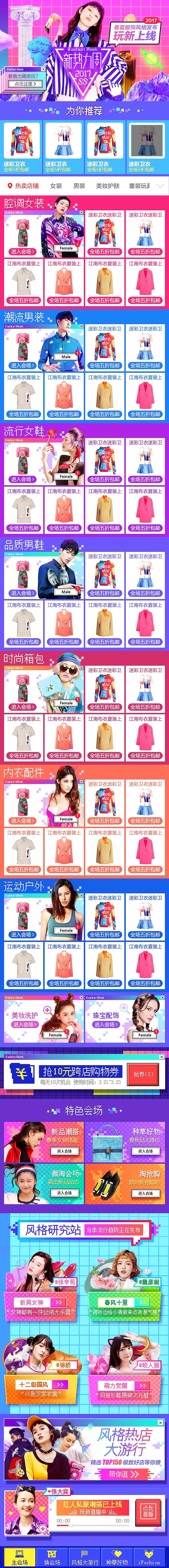This screenshot has width=169, height=1568.
Task: Enter the 淘抢购 featured venue
Action: tap(145, 1193)
